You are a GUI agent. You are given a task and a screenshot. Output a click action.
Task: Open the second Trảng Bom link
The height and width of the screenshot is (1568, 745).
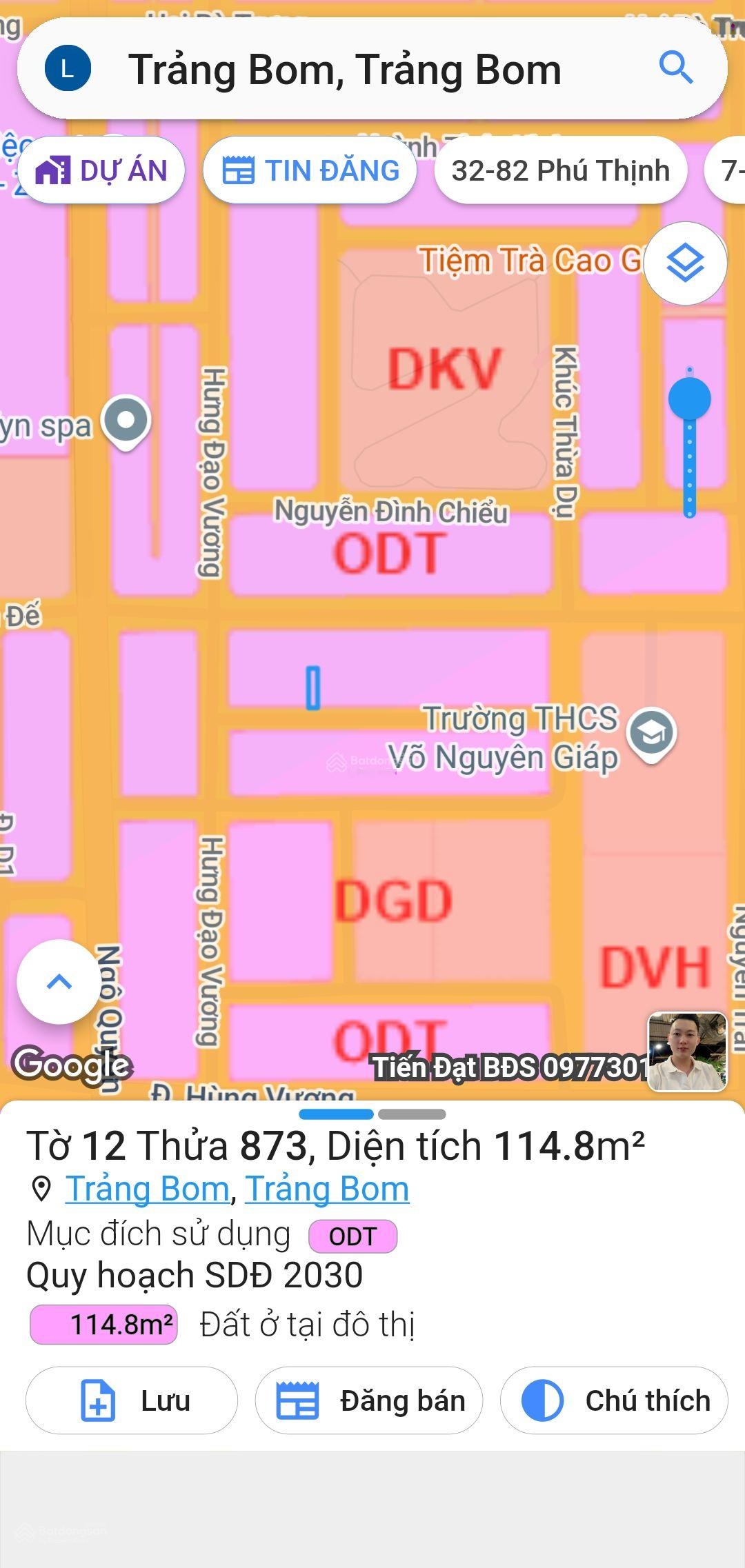pyautogui.click(x=327, y=1189)
